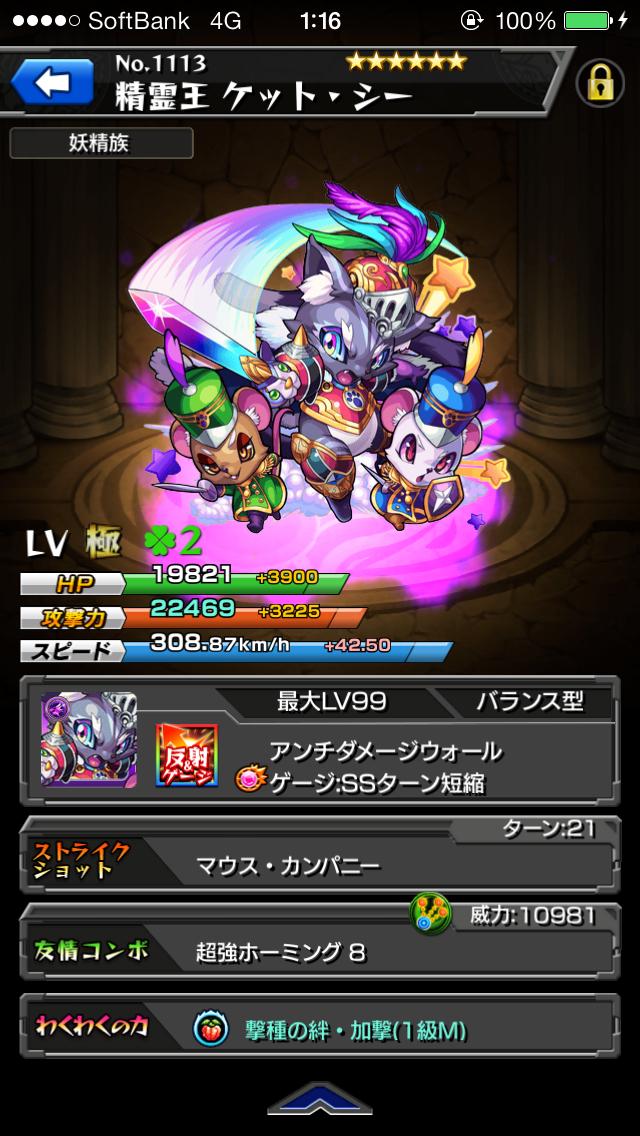Expand the panel with the bottom up arrow
640x1136 pixels.
320,1101
